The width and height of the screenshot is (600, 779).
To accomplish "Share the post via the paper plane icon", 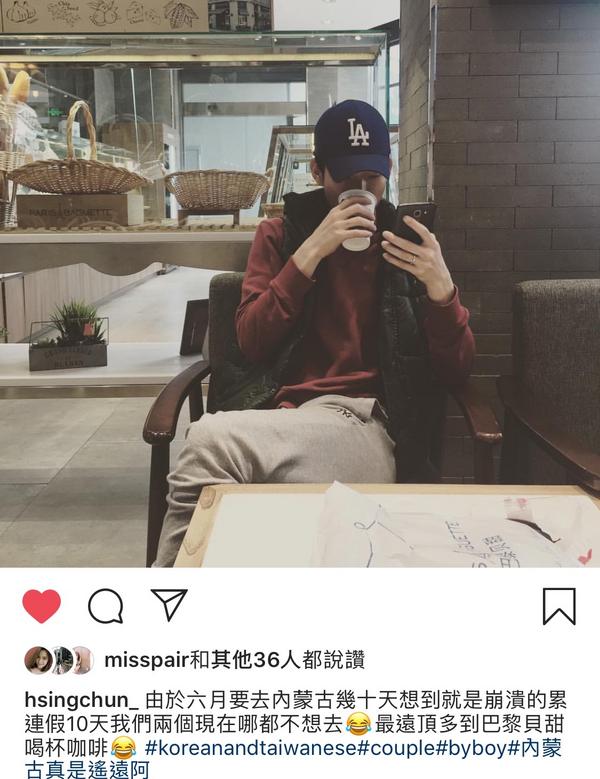I will point(169,604).
